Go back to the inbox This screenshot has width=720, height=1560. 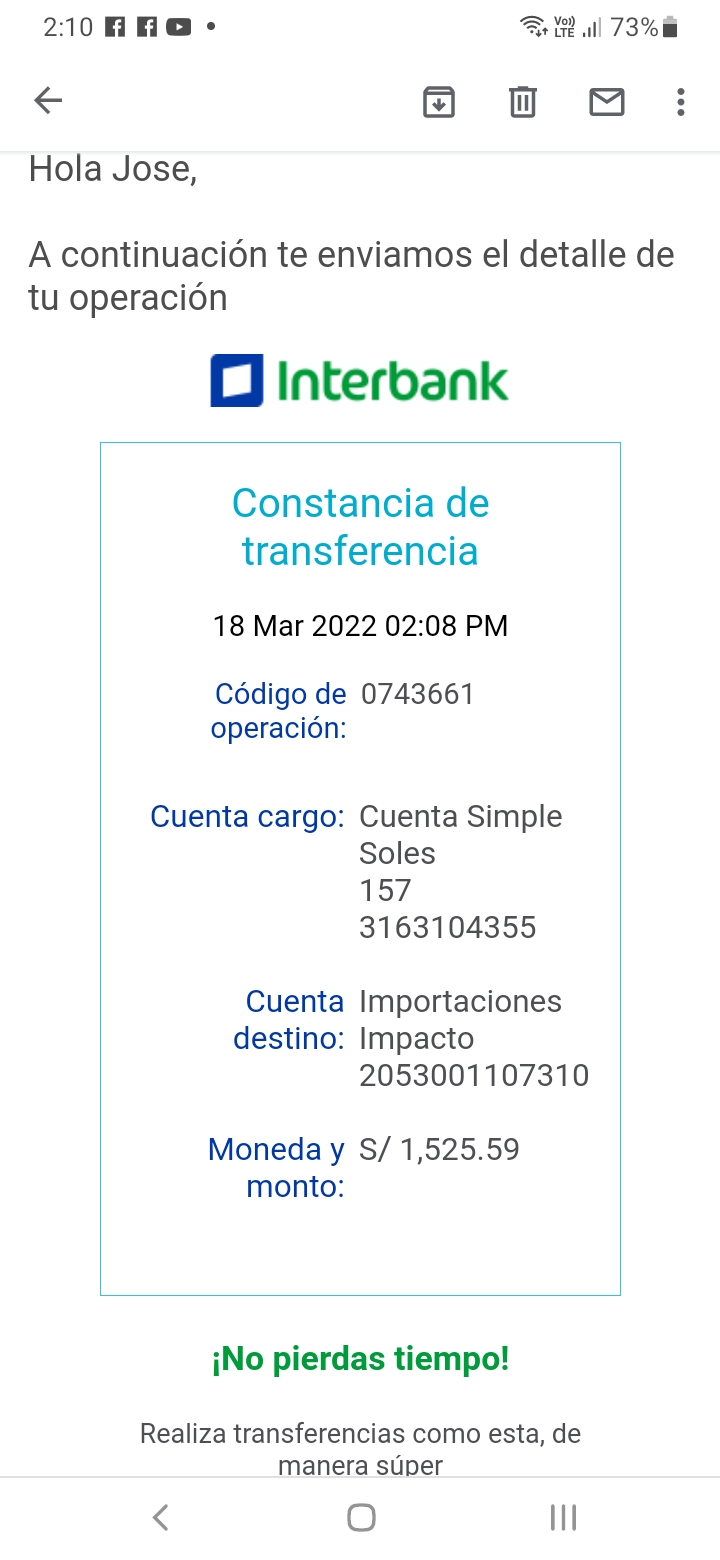[x=48, y=101]
